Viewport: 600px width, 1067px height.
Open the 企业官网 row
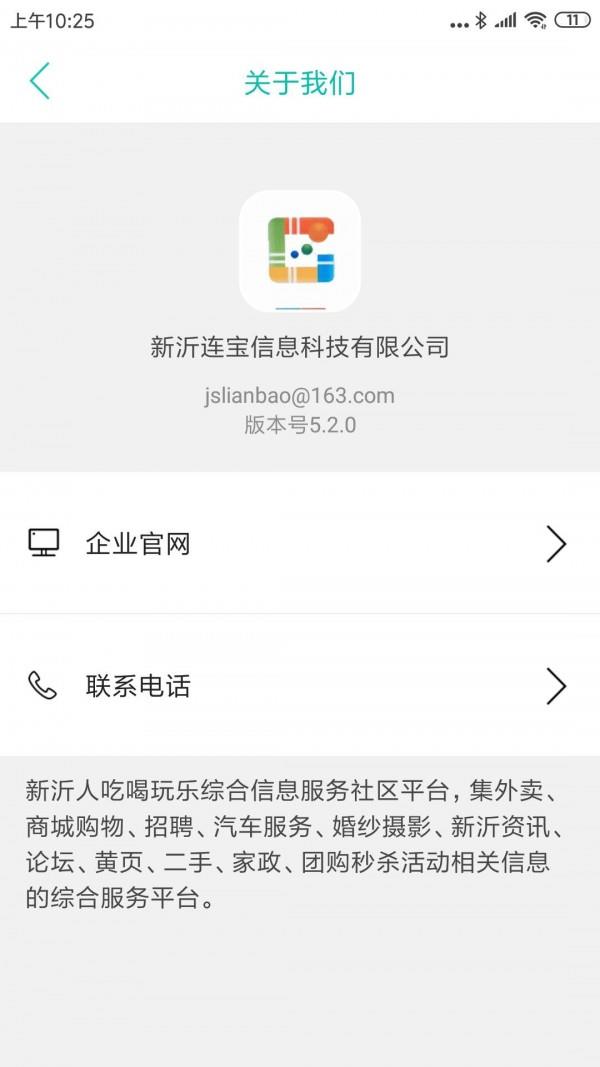coord(300,543)
